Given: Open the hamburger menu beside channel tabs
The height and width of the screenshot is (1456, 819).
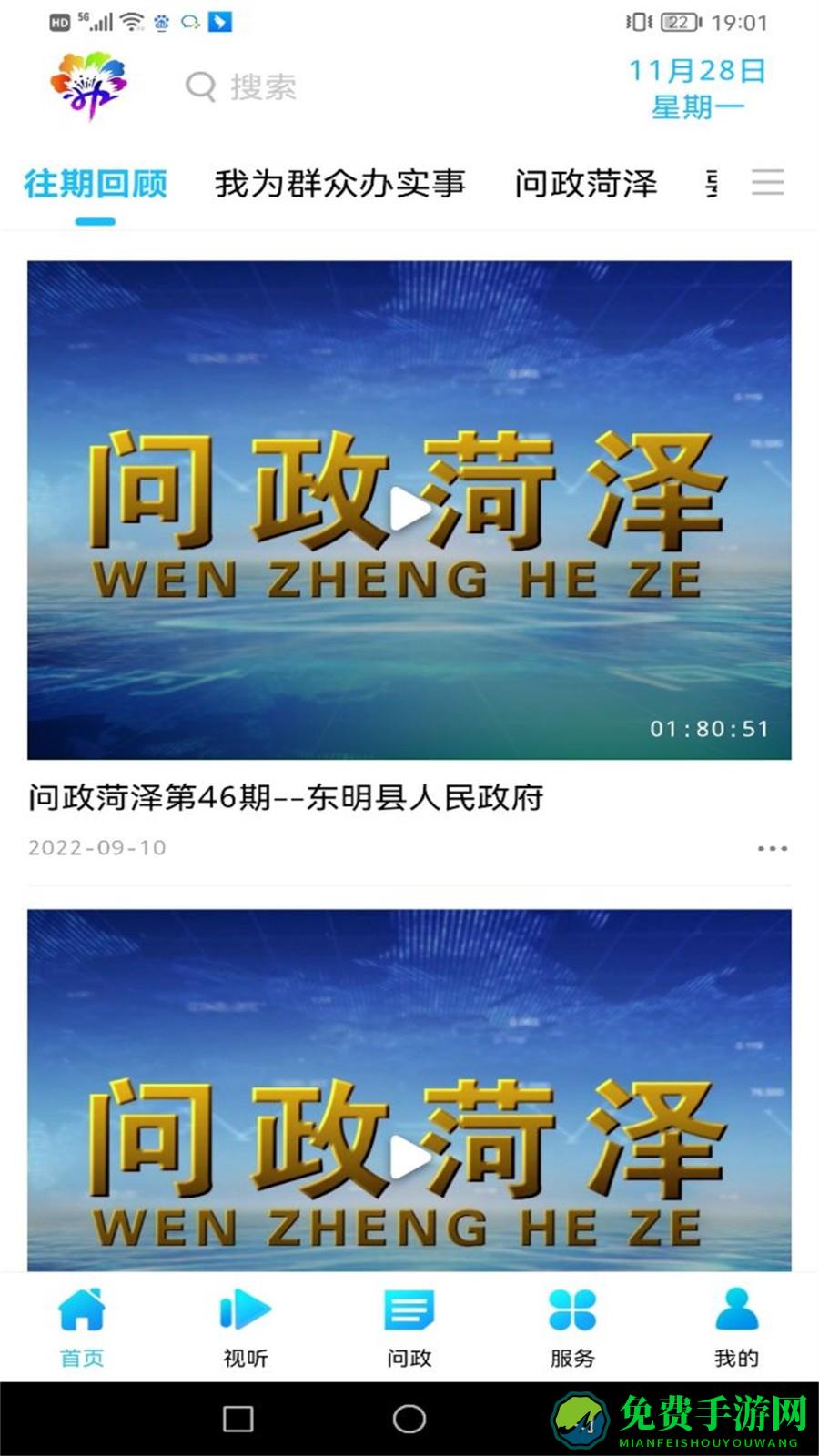Looking at the screenshot, I should (x=769, y=182).
